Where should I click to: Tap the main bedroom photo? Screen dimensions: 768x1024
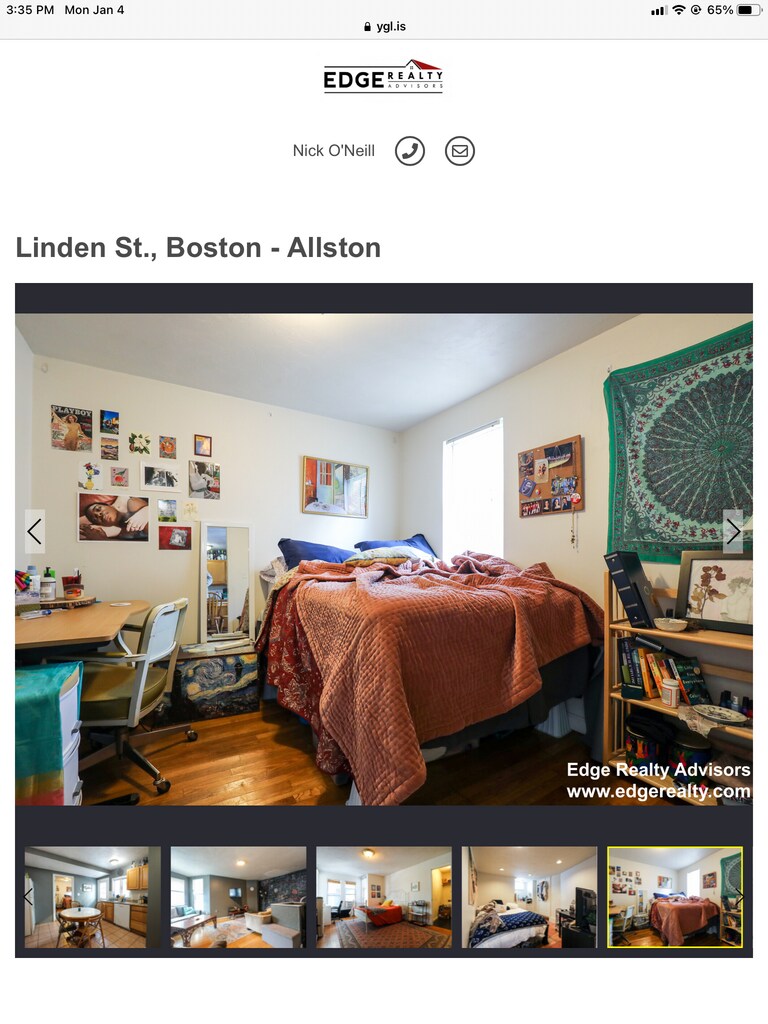384,560
